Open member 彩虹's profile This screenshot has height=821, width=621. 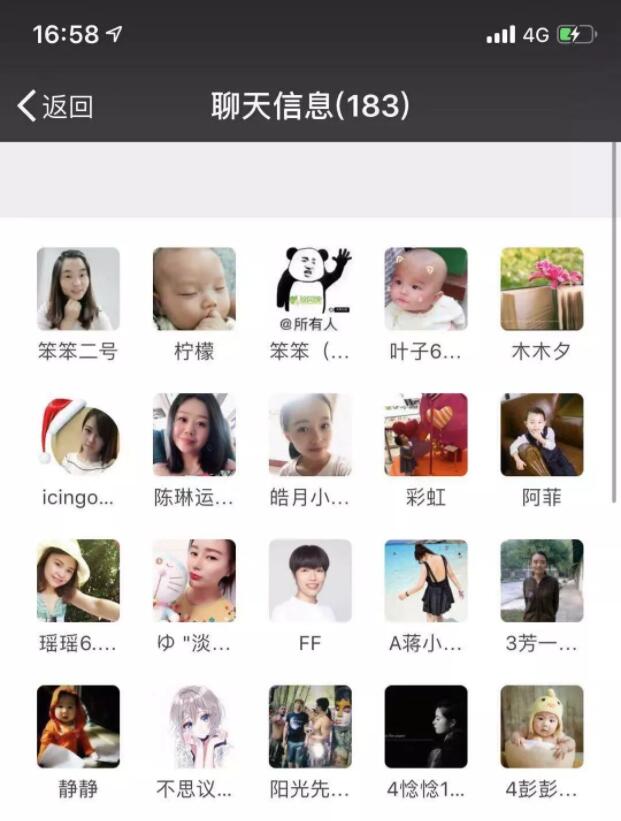pyautogui.click(x=426, y=434)
